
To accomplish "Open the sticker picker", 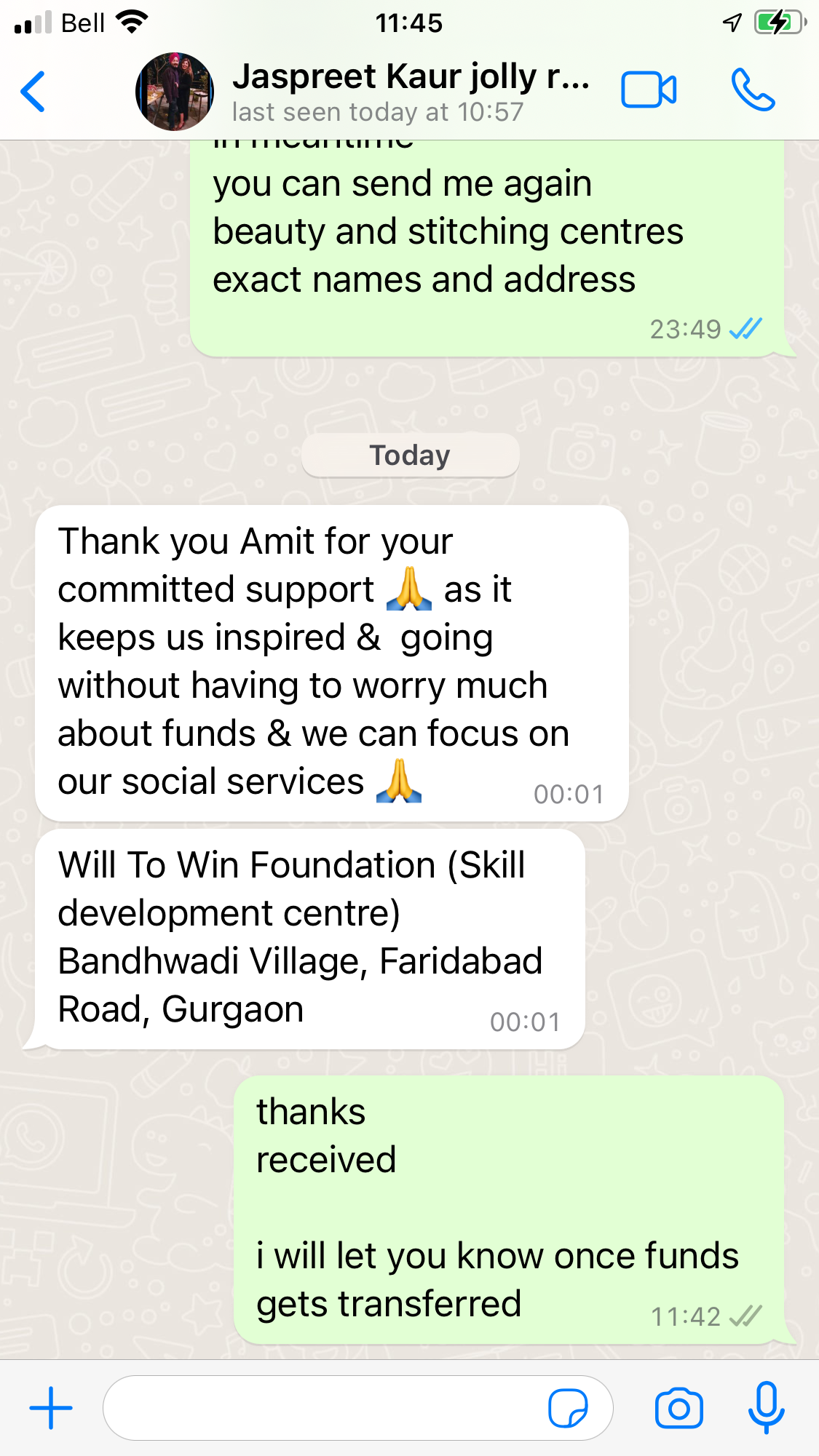I will [x=568, y=1408].
